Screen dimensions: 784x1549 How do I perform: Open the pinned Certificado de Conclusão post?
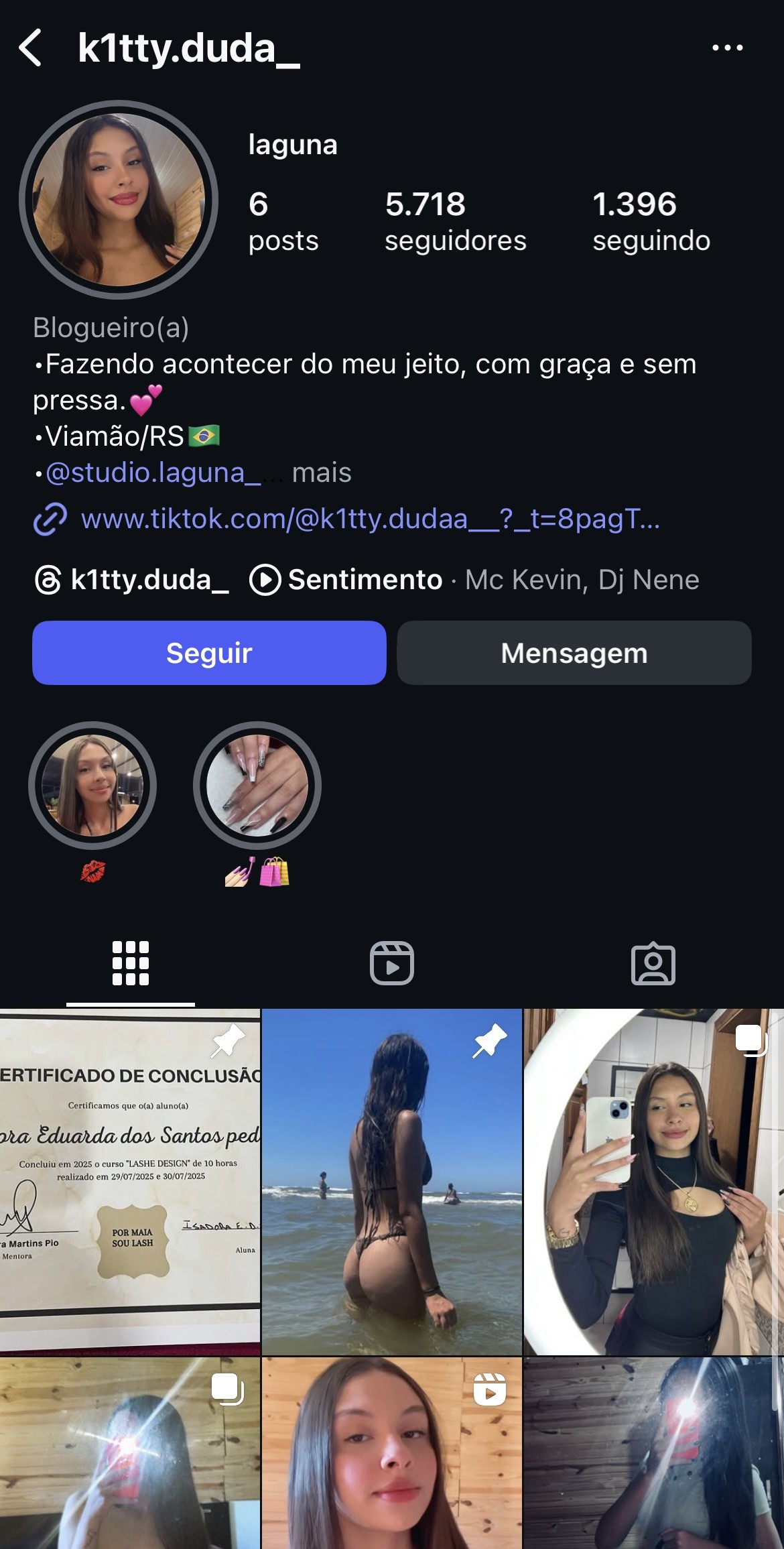pos(130,1181)
